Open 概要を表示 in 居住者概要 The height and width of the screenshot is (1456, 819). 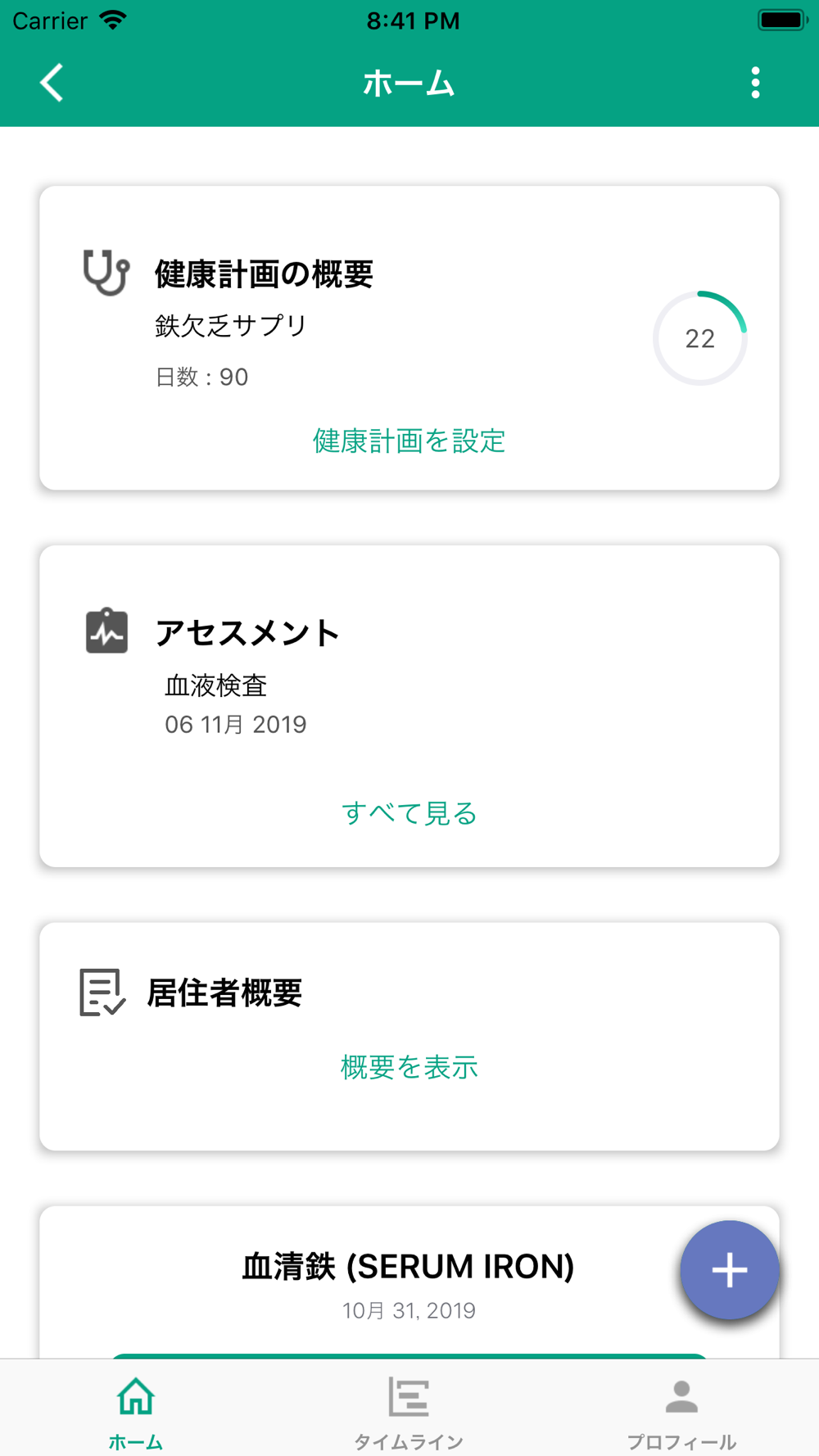pyautogui.click(x=409, y=1067)
